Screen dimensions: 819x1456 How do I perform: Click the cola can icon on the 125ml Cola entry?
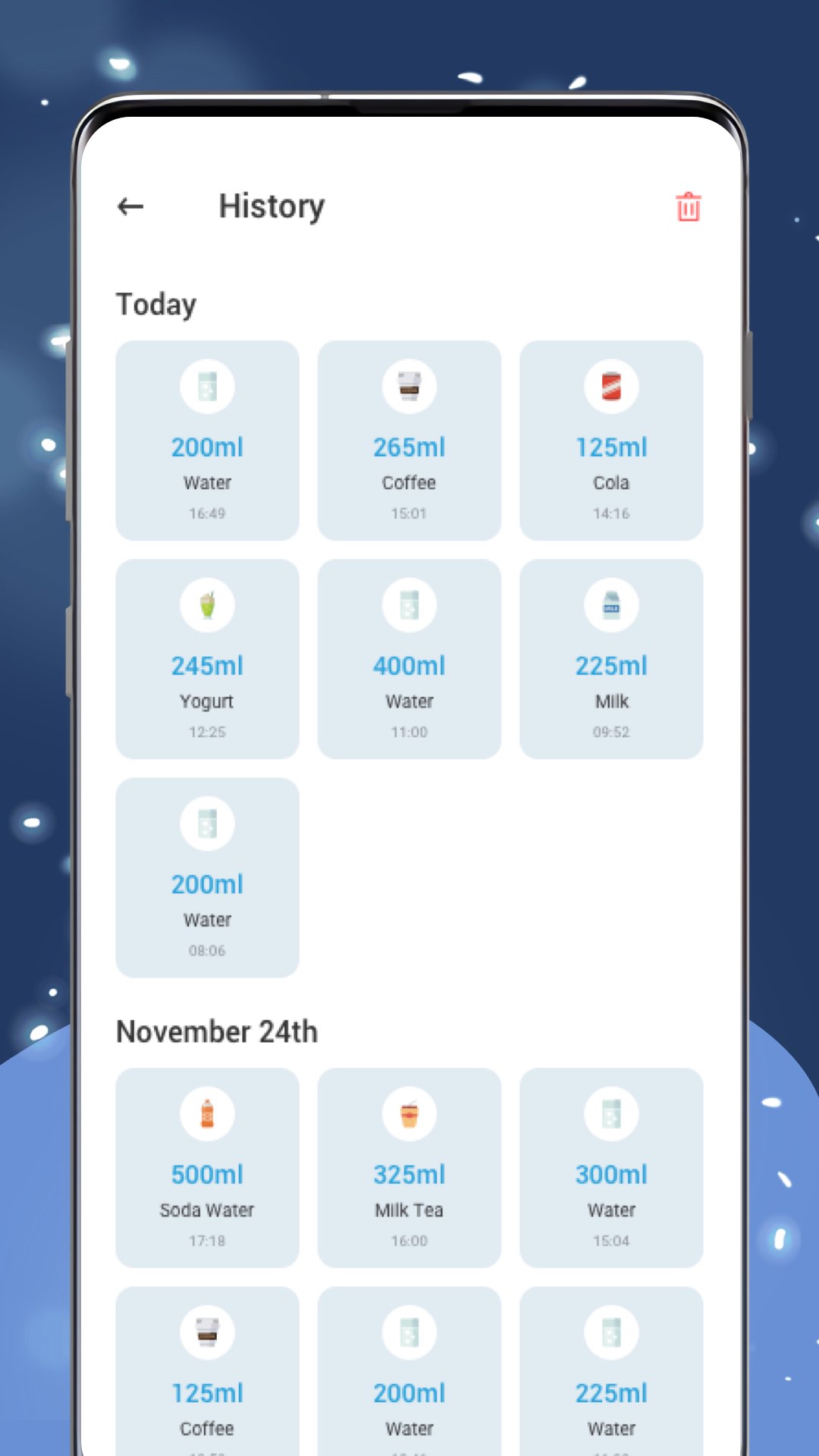pos(611,386)
